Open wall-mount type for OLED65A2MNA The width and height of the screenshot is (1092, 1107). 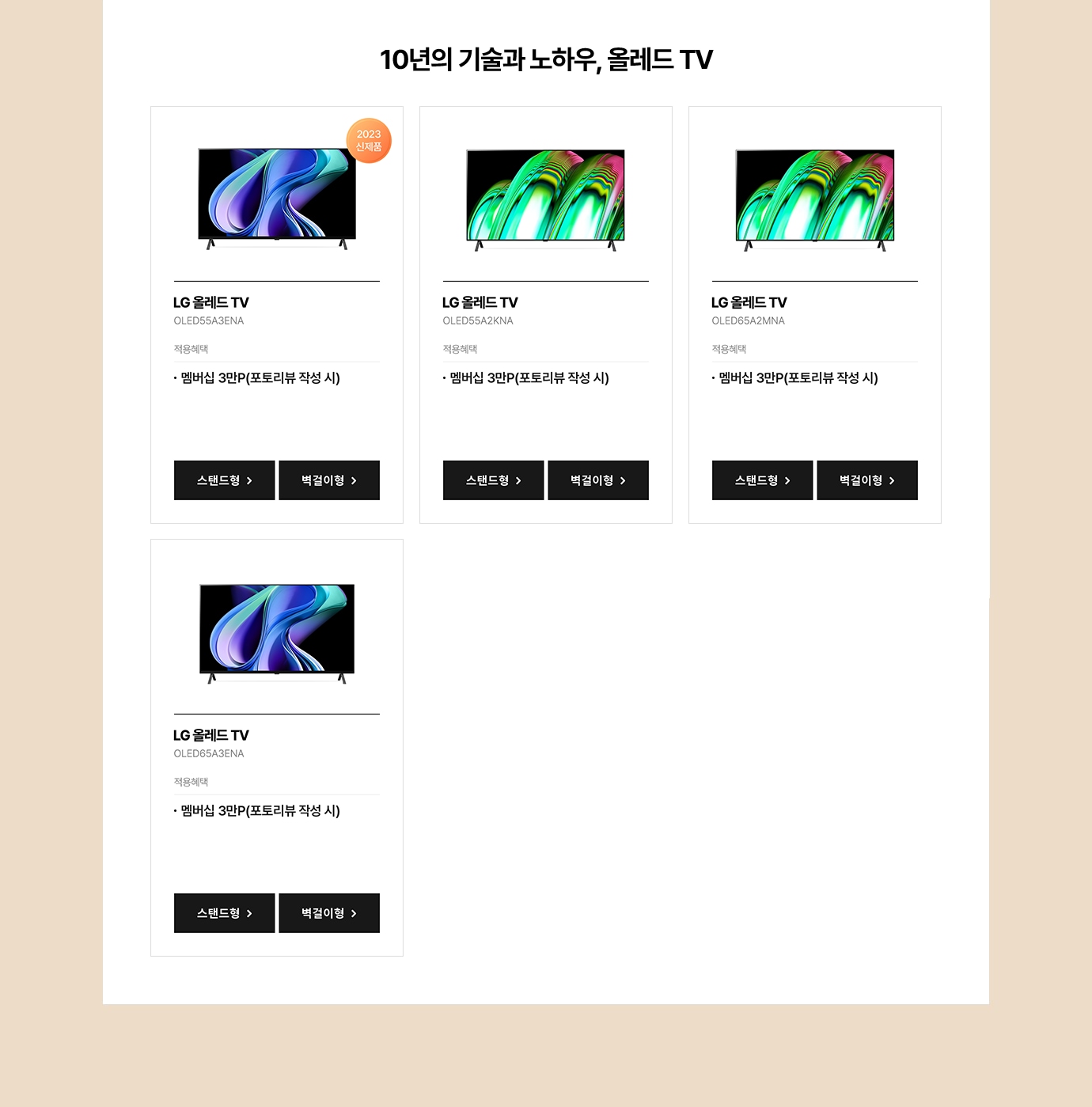(x=867, y=480)
